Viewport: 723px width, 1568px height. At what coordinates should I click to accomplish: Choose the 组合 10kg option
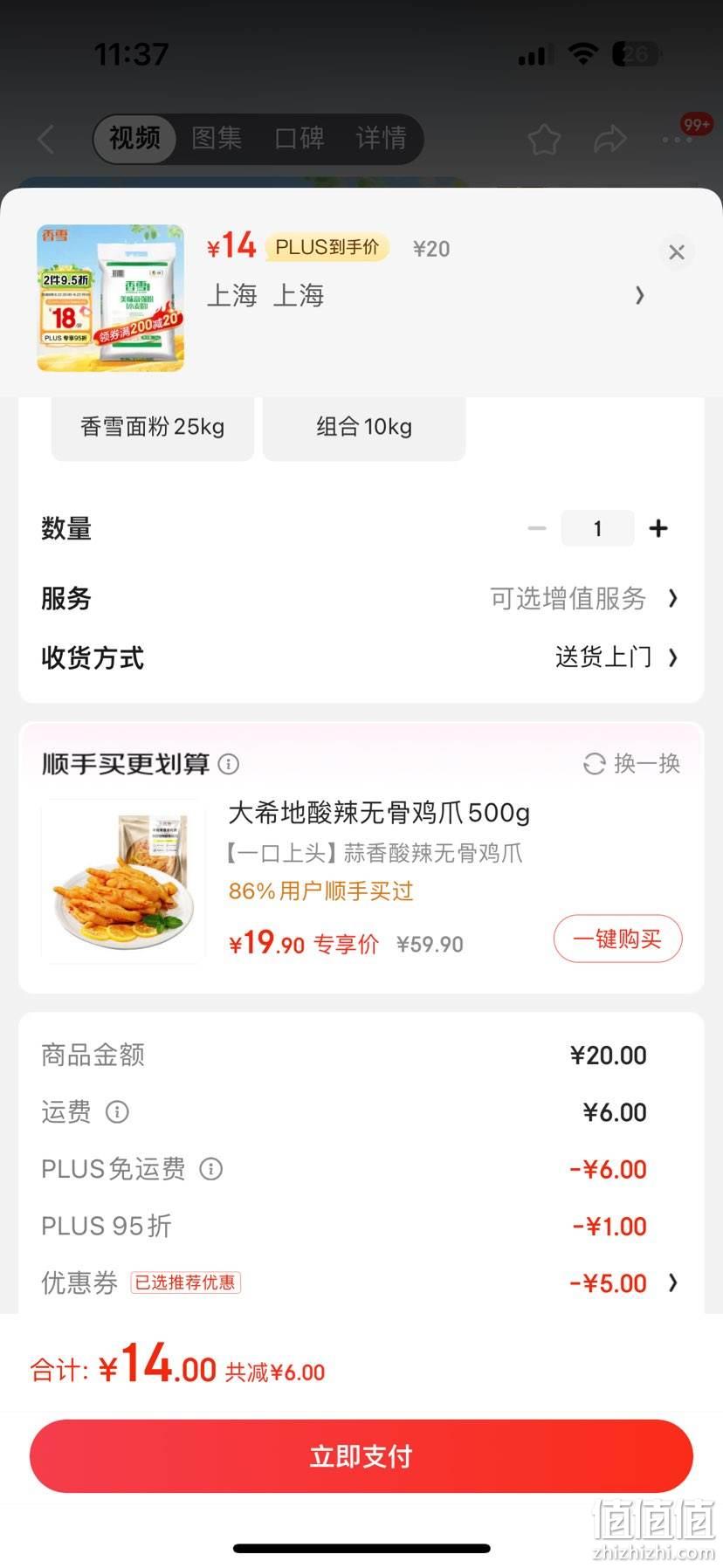pyautogui.click(x=364, y=427)
